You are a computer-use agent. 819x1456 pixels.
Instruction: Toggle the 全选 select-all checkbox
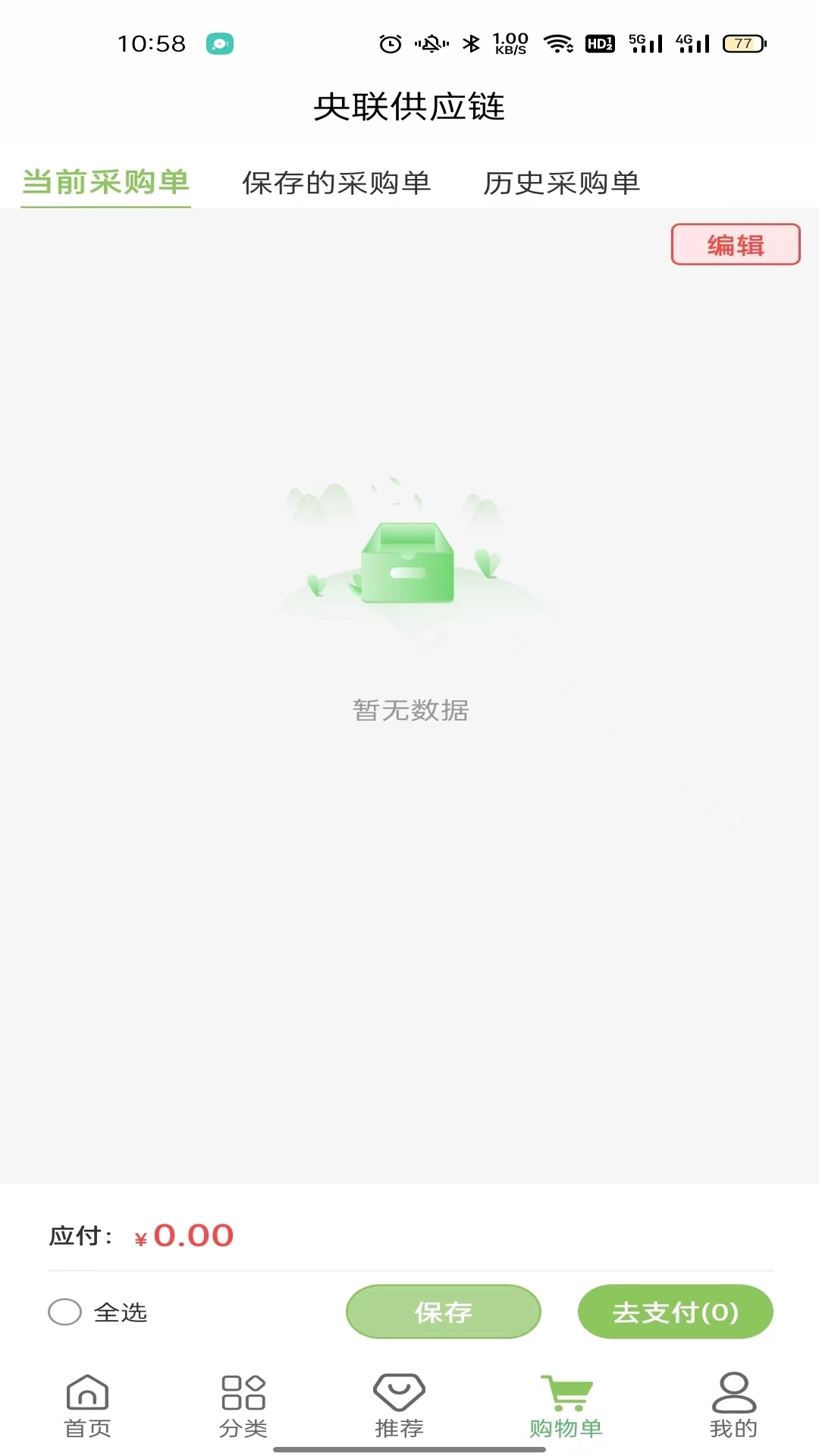[x=66, y=1312]
